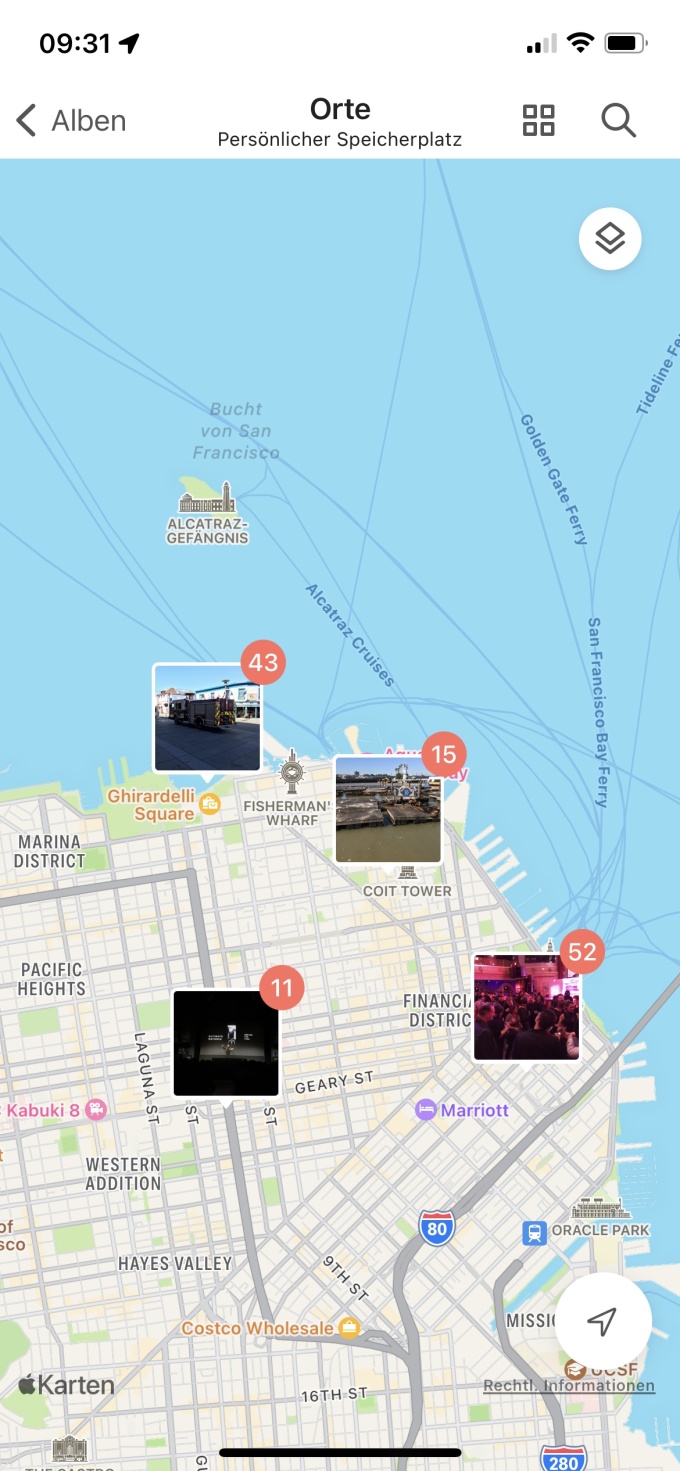This screenshot has width=680, height=1471.
Task: Open the photo cluster with 43 items
Action: (207, 717)
